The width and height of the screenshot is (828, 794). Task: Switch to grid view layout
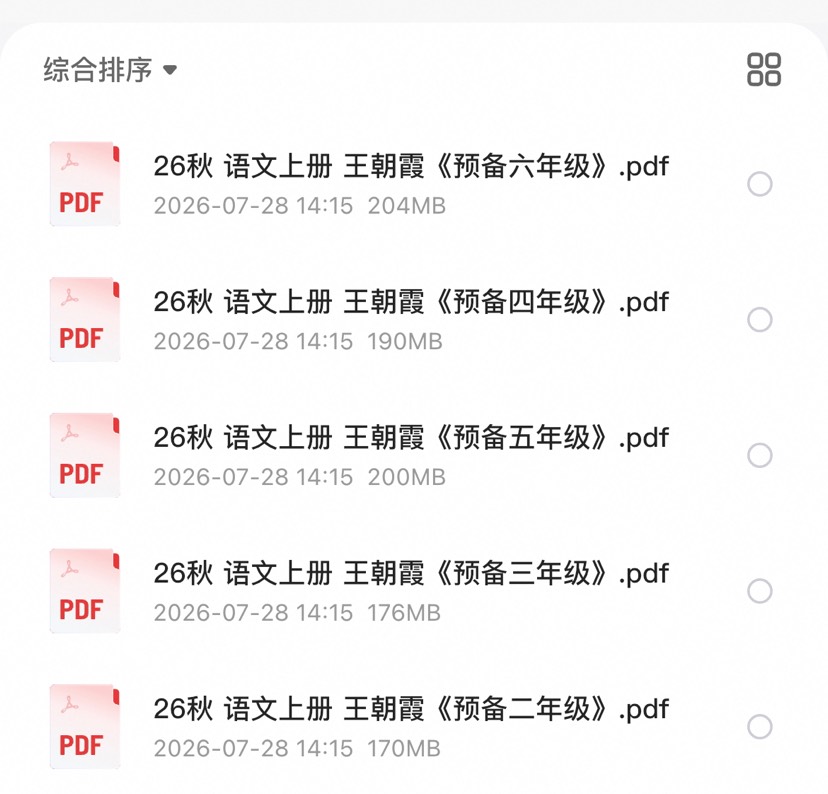764,69
